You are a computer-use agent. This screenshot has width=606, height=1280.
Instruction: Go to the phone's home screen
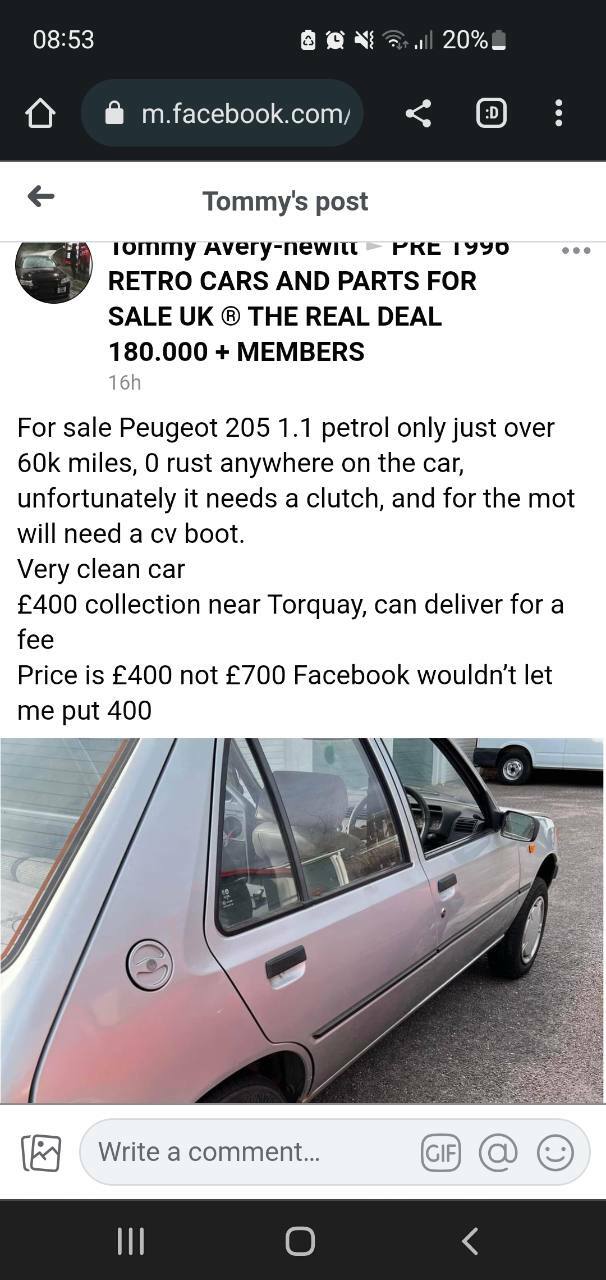300,1241
